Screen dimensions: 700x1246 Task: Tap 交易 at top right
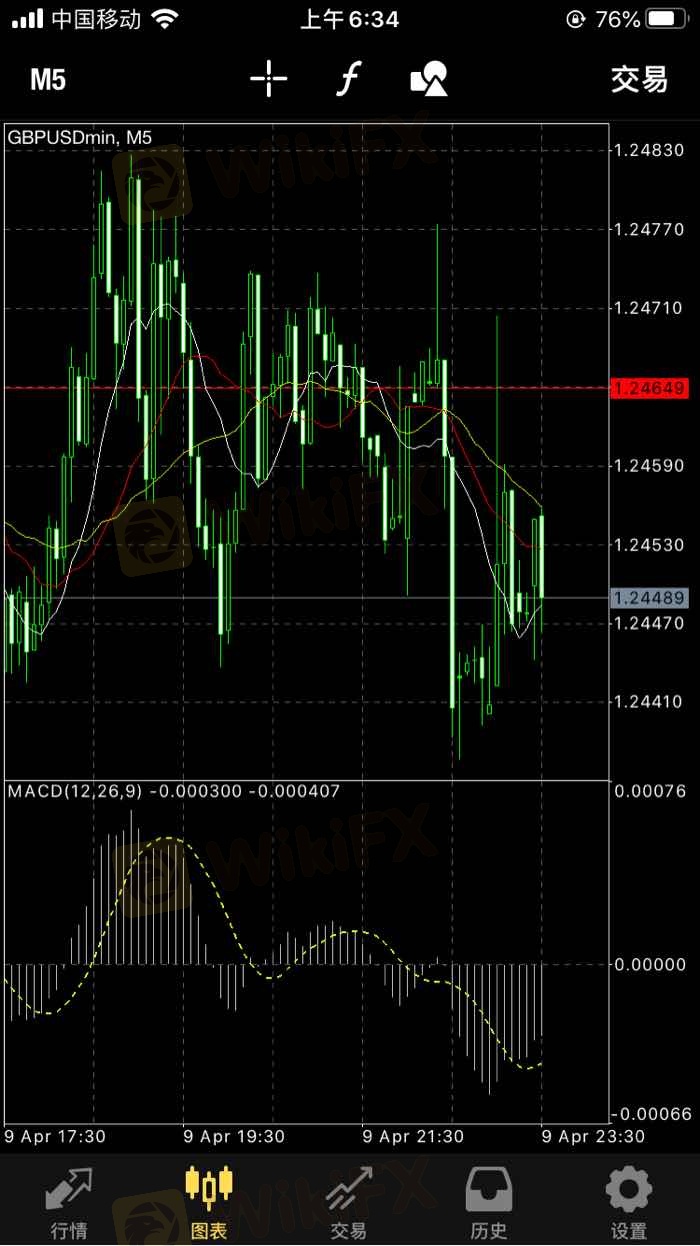[639, 80]
